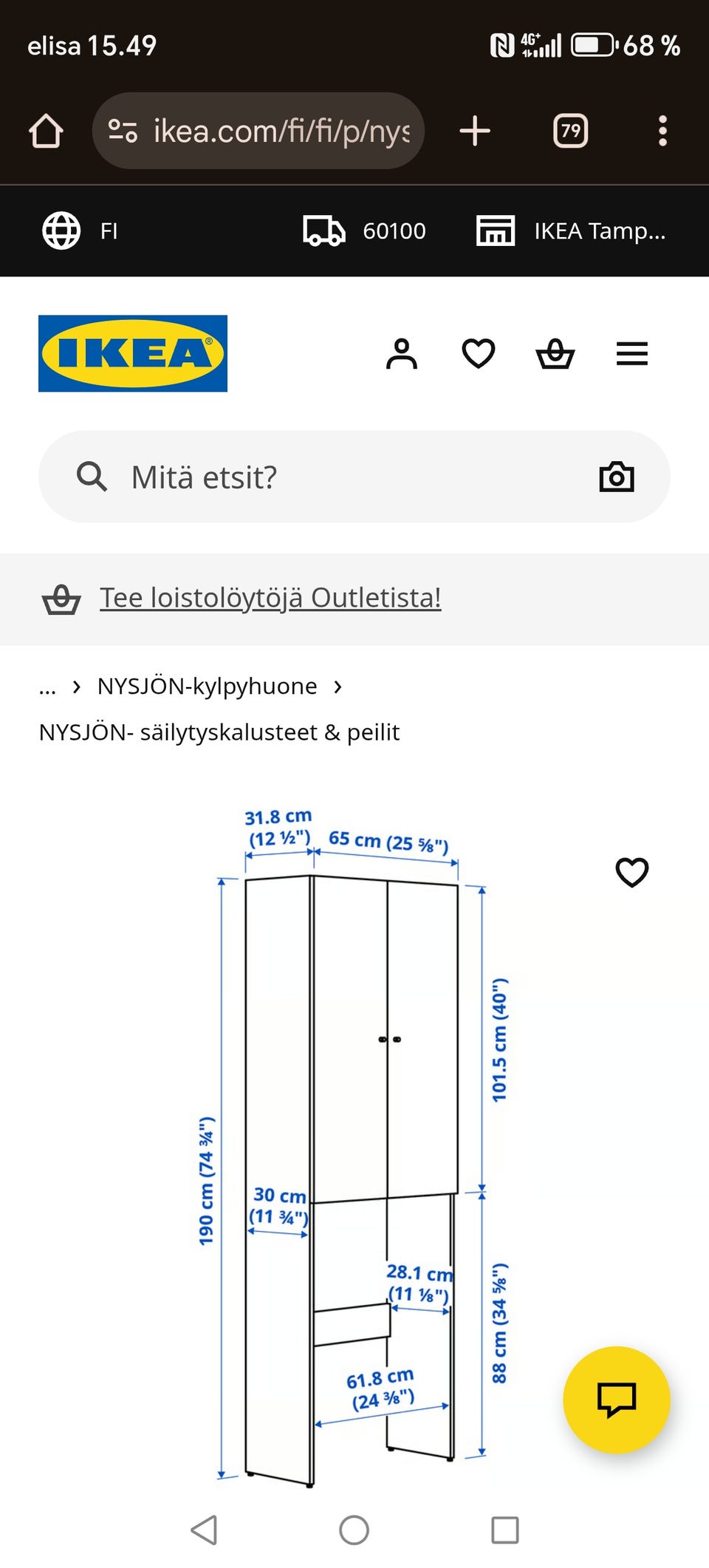Open the Chrome tab switcher showing 79
709x1568 pixels.
pyautogui.click(x=571, y=131)
